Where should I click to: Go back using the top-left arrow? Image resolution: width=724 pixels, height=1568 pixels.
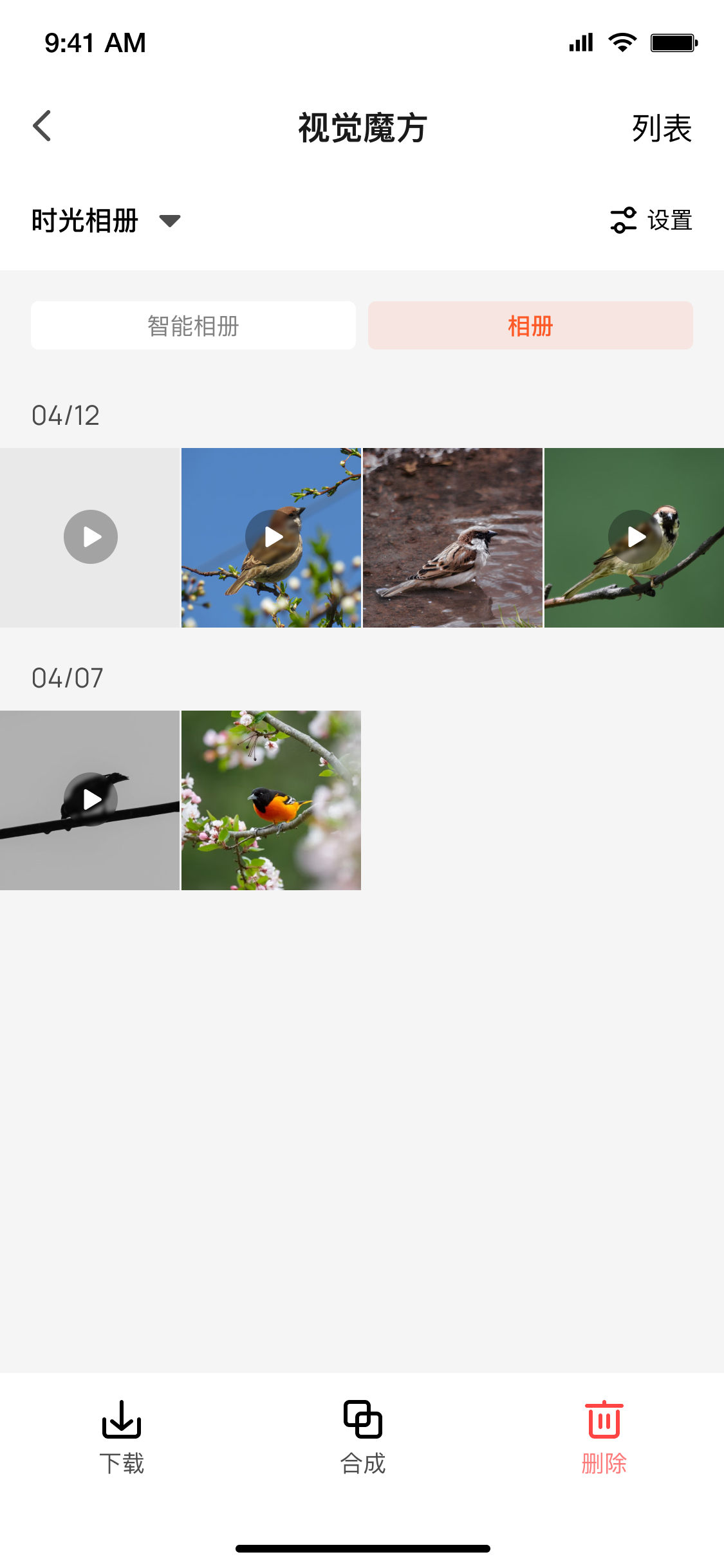[42, 126]
